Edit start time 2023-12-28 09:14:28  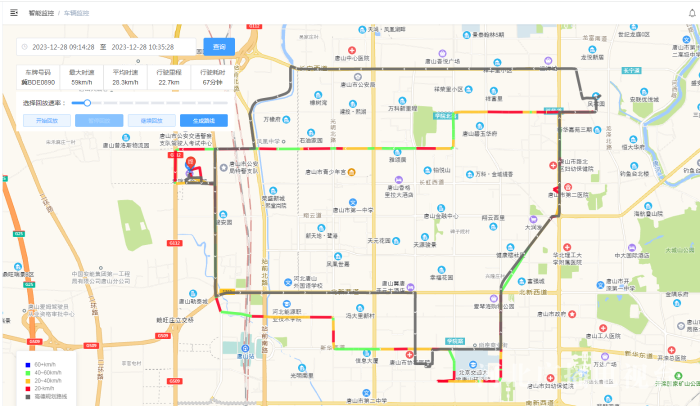tap(63, 47)
